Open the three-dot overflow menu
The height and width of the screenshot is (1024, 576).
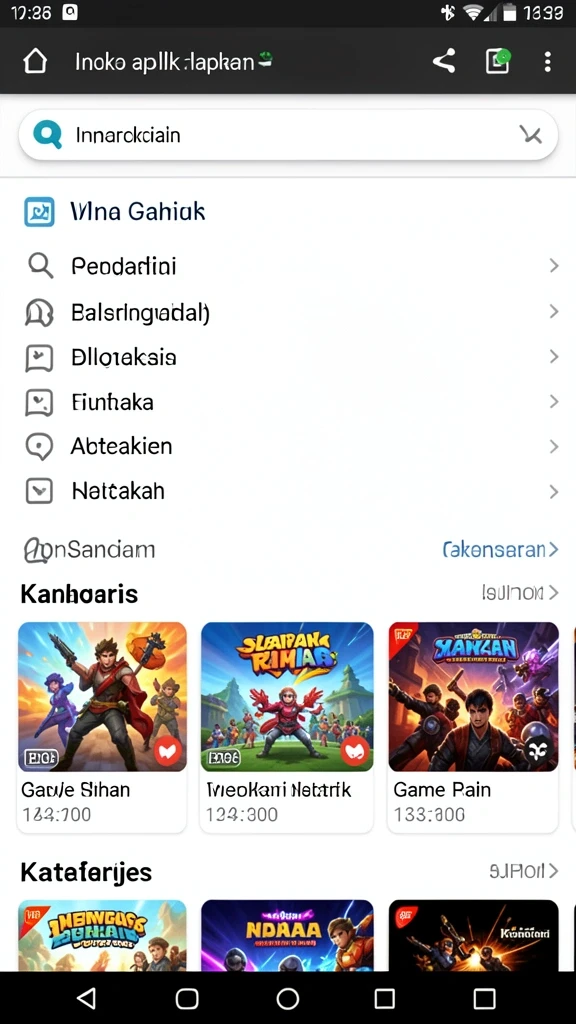547,62
